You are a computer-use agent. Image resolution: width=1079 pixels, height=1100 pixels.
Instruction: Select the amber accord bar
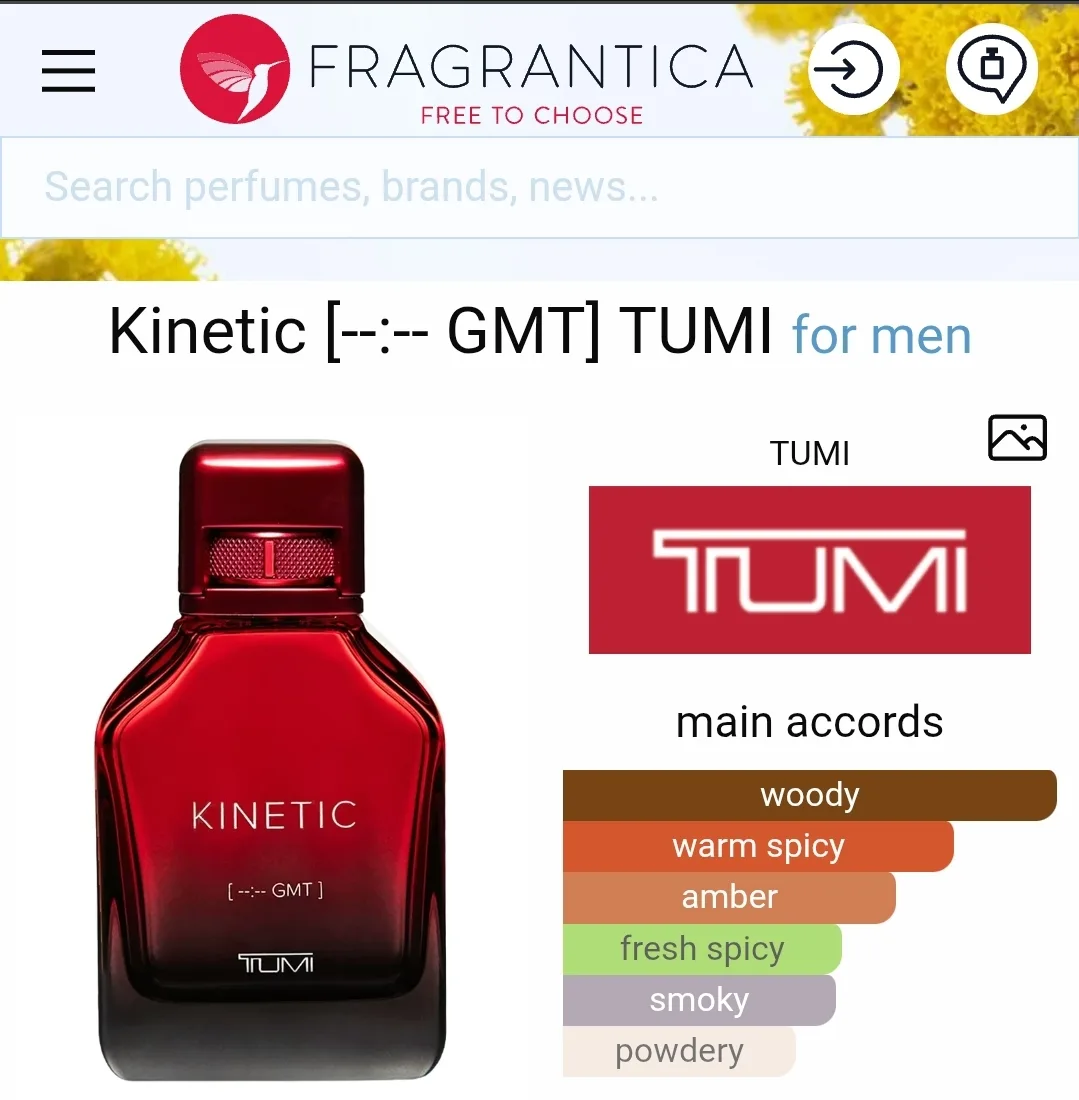click(729, 896)
